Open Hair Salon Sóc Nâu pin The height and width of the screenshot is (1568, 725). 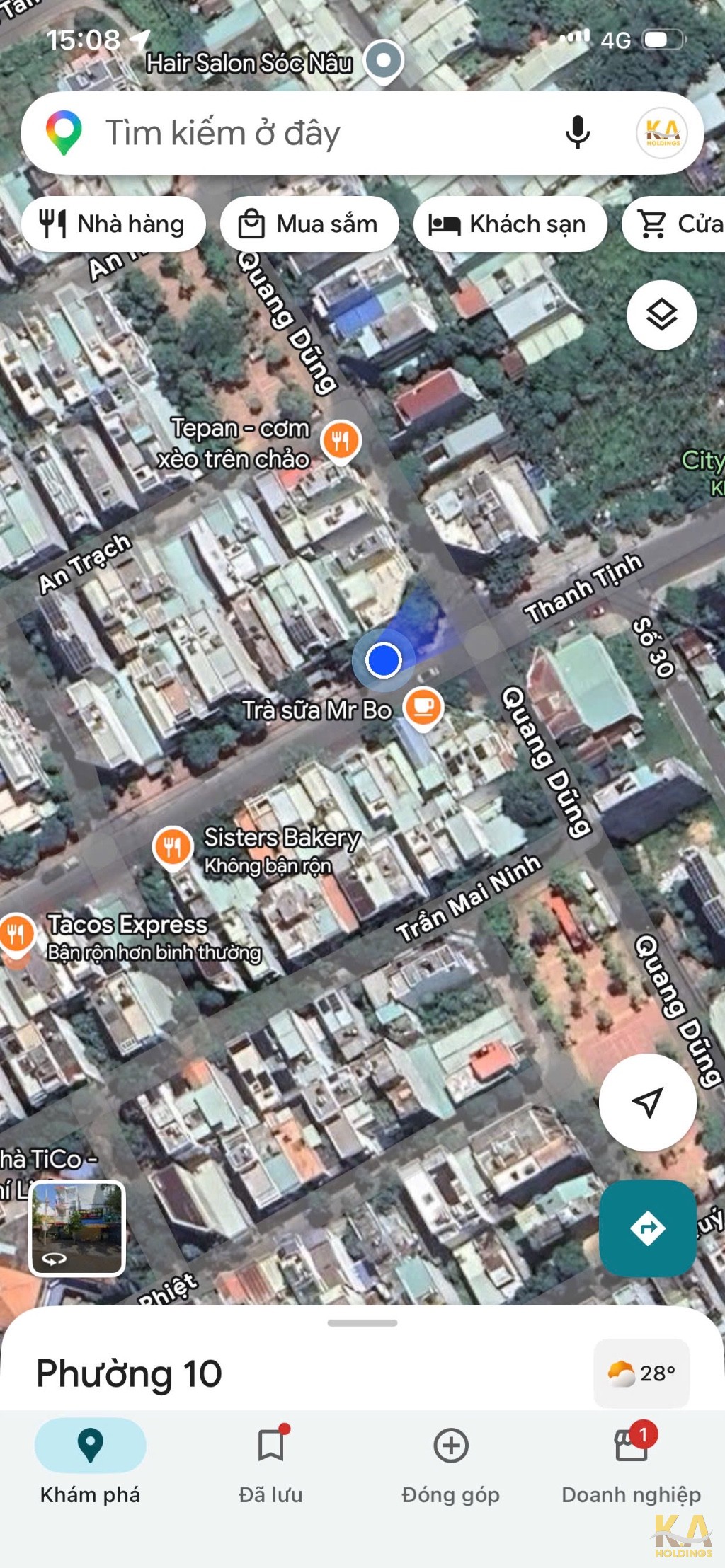pyautogui.click(x=384, y=62)
